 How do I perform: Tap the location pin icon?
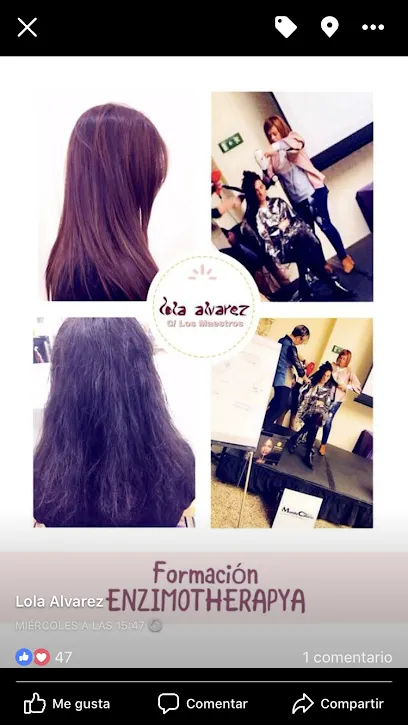tap(329, 27)
